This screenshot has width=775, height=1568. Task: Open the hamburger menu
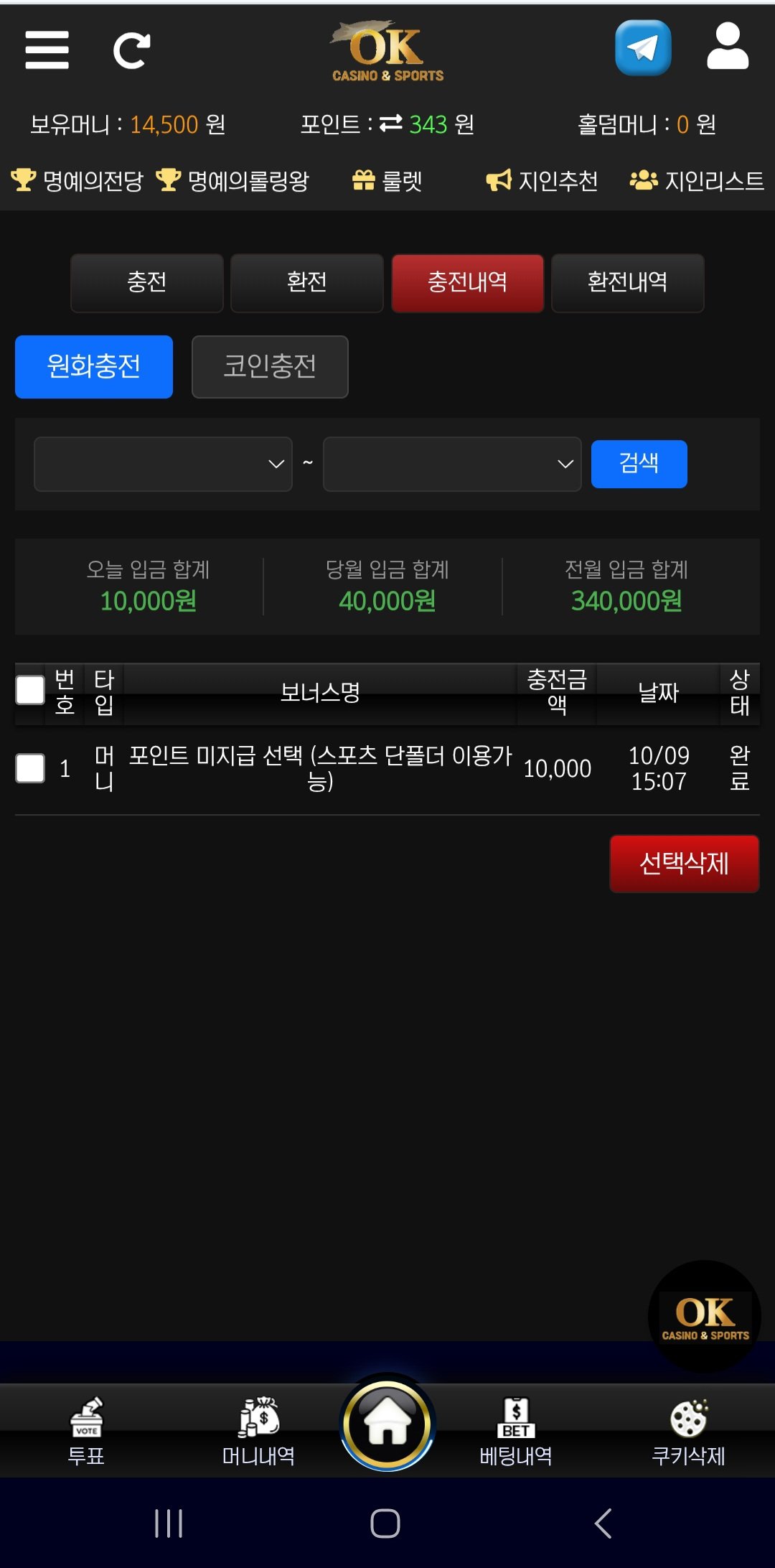click(x=47, y=50)
